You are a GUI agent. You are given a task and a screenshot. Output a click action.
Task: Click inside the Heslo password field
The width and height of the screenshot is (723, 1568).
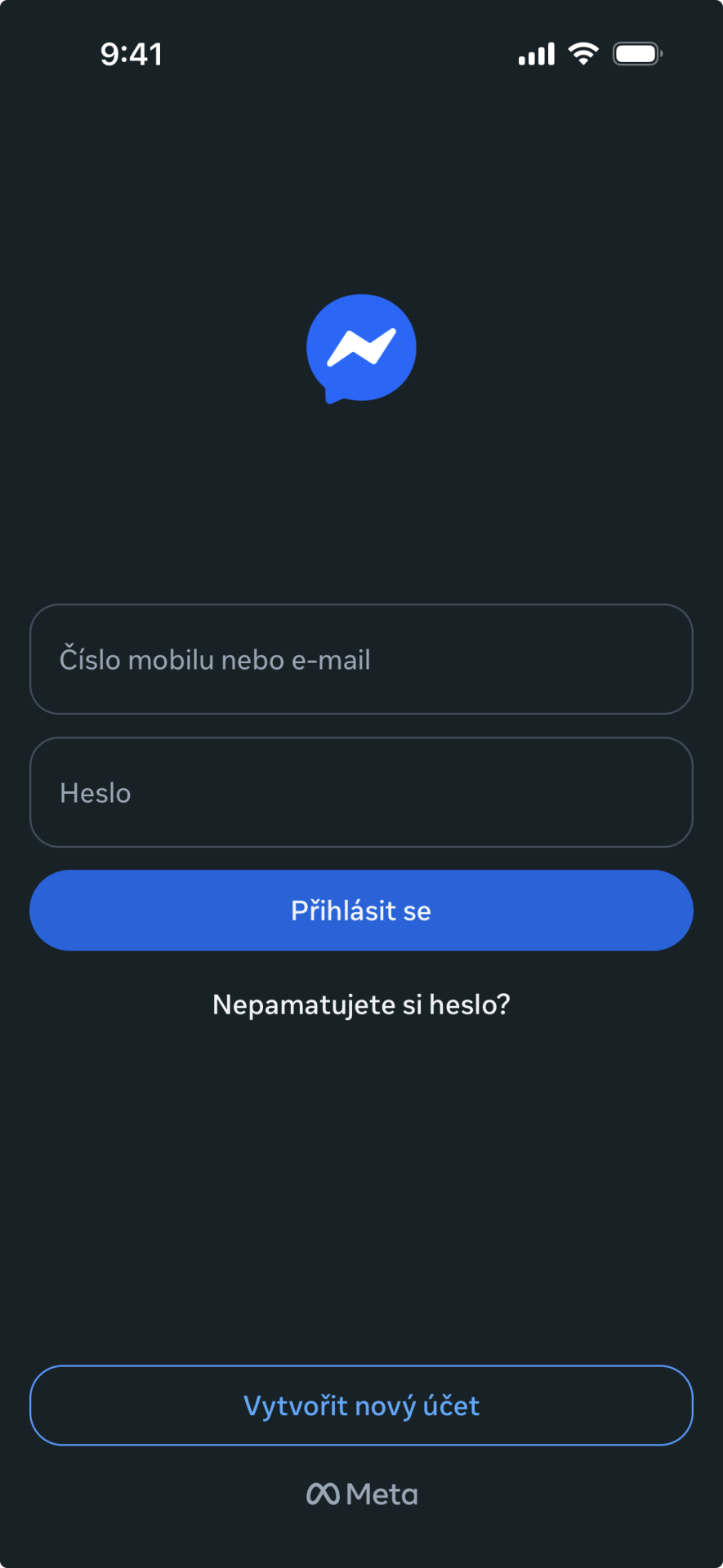pos(361,792)
